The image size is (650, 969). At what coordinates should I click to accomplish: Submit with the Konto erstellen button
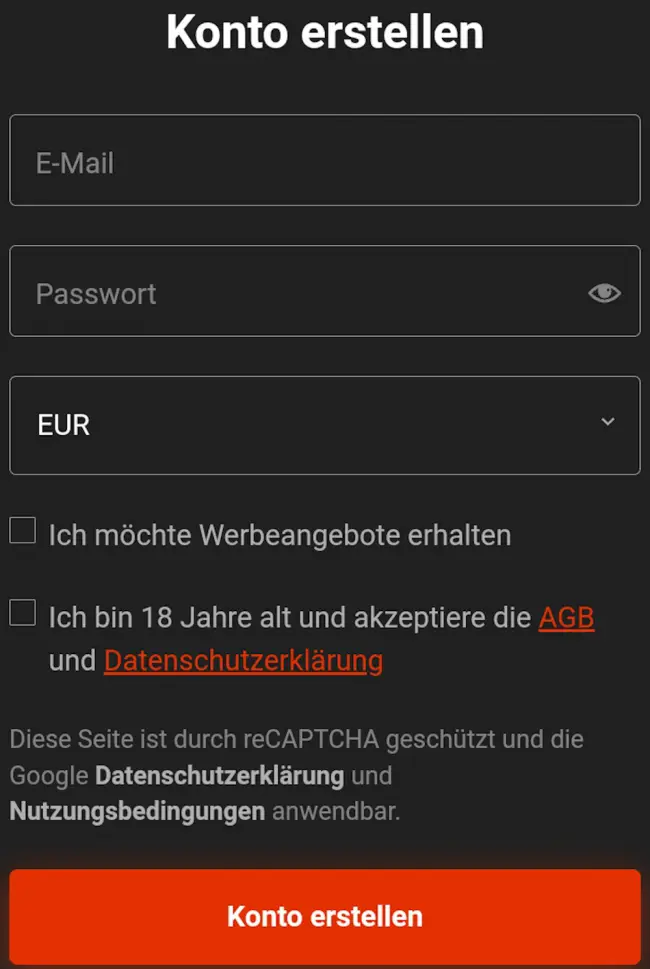point(324,915)
